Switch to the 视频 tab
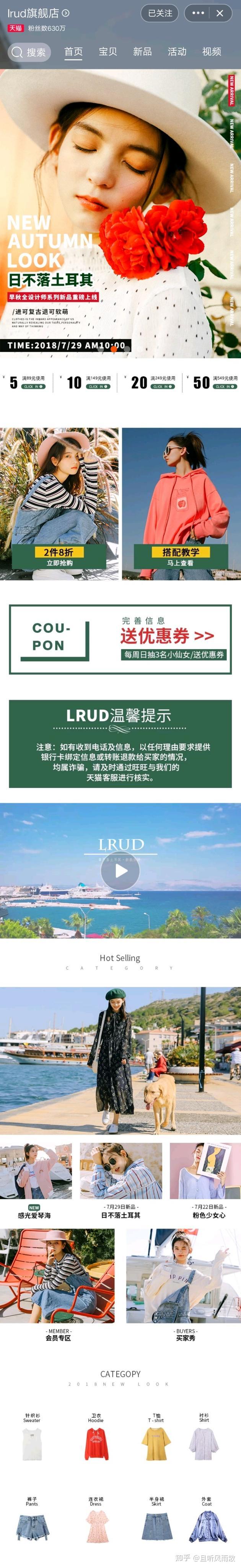 pyautogui.click(x=211, y=52)
